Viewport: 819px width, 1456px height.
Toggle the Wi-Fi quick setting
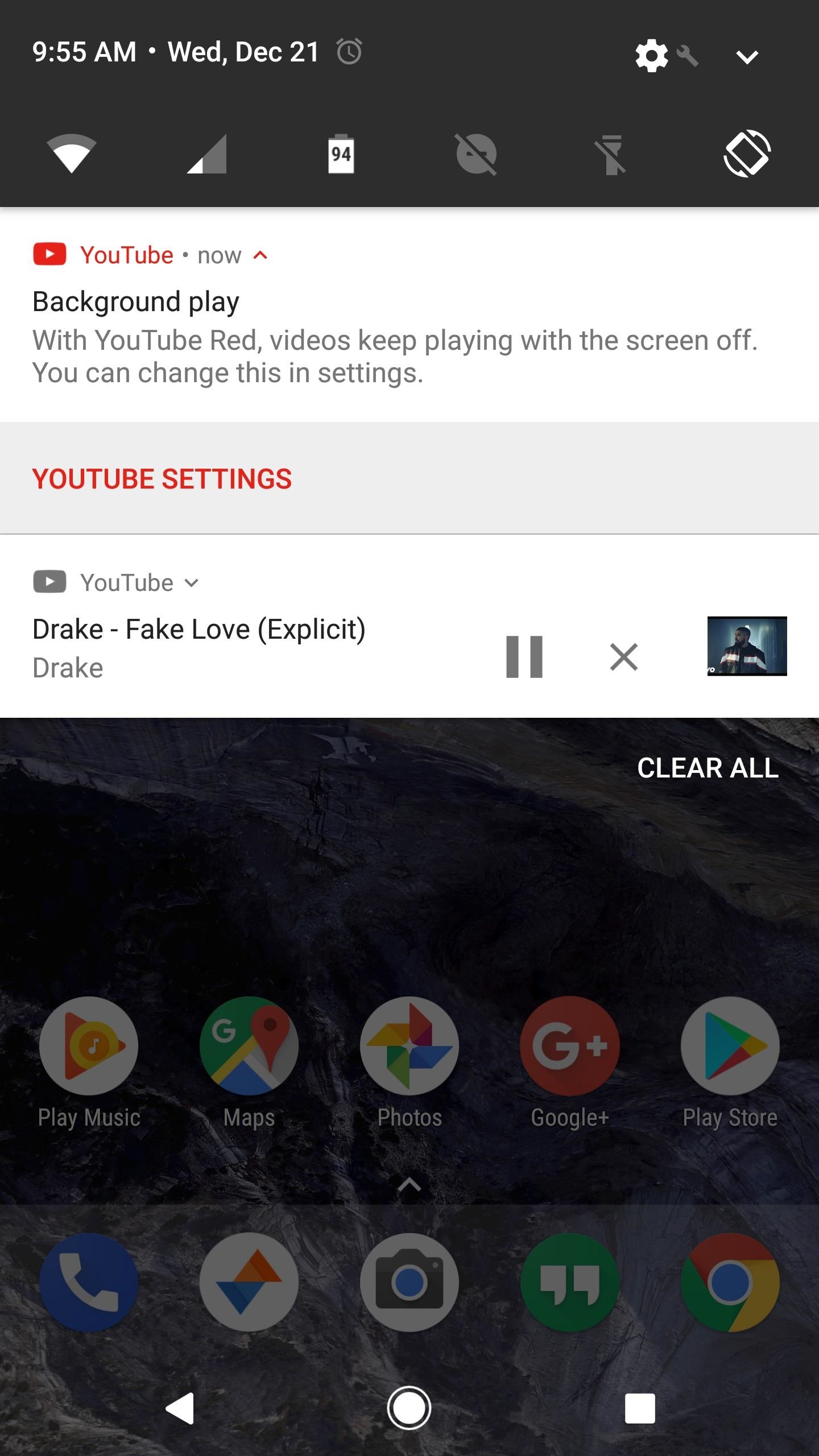(x=71, y=154)
